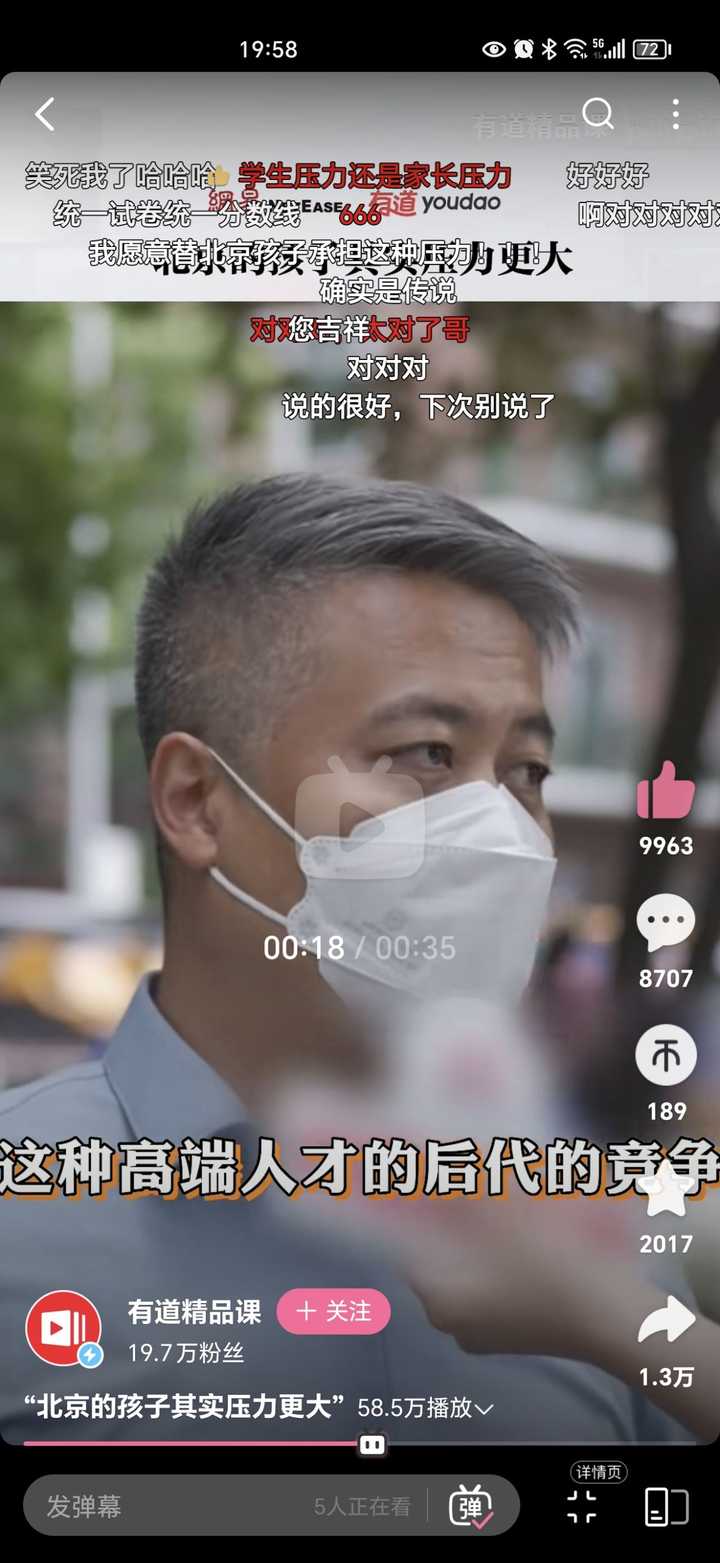Image resolution: width=720 pixels, height=1563 pixels.
Task: Tap the video progress bar handle
Action: pyautogui.click(x=372, y=1444)
